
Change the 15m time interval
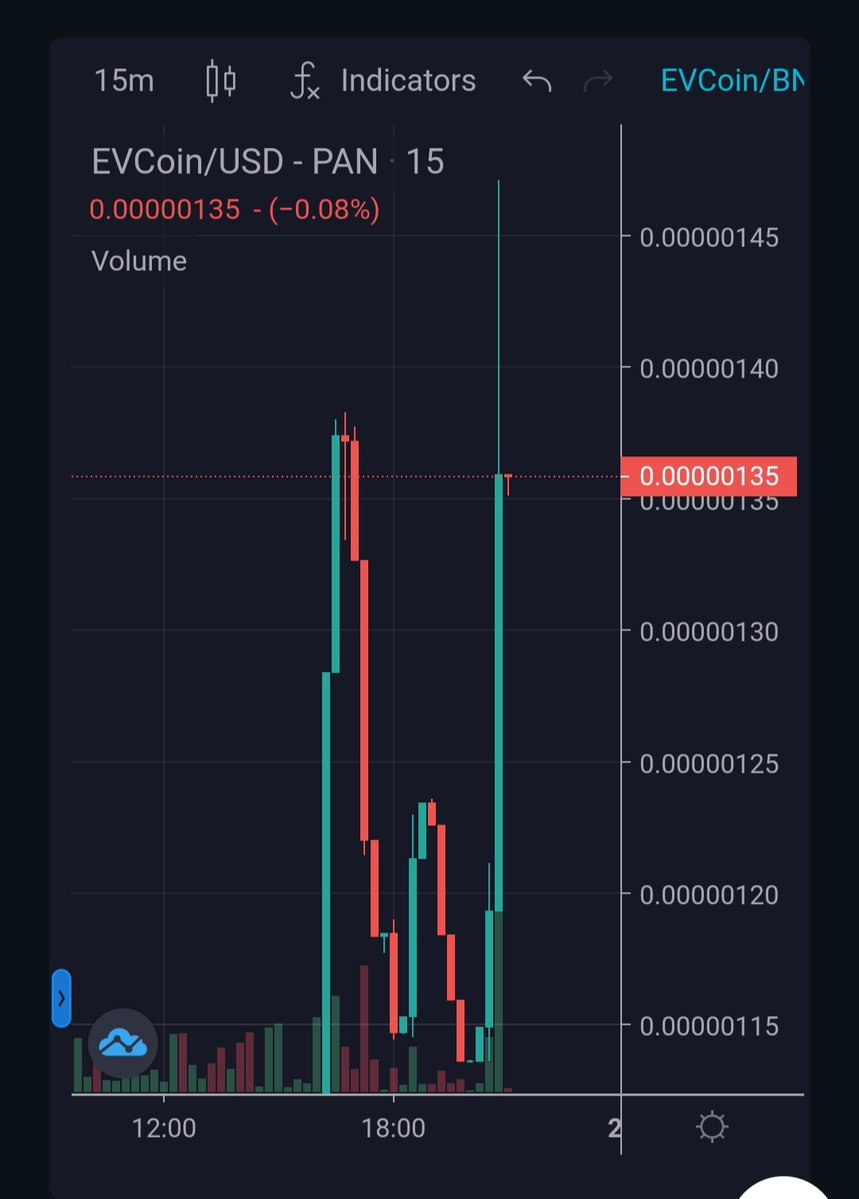tap(124, 81)
